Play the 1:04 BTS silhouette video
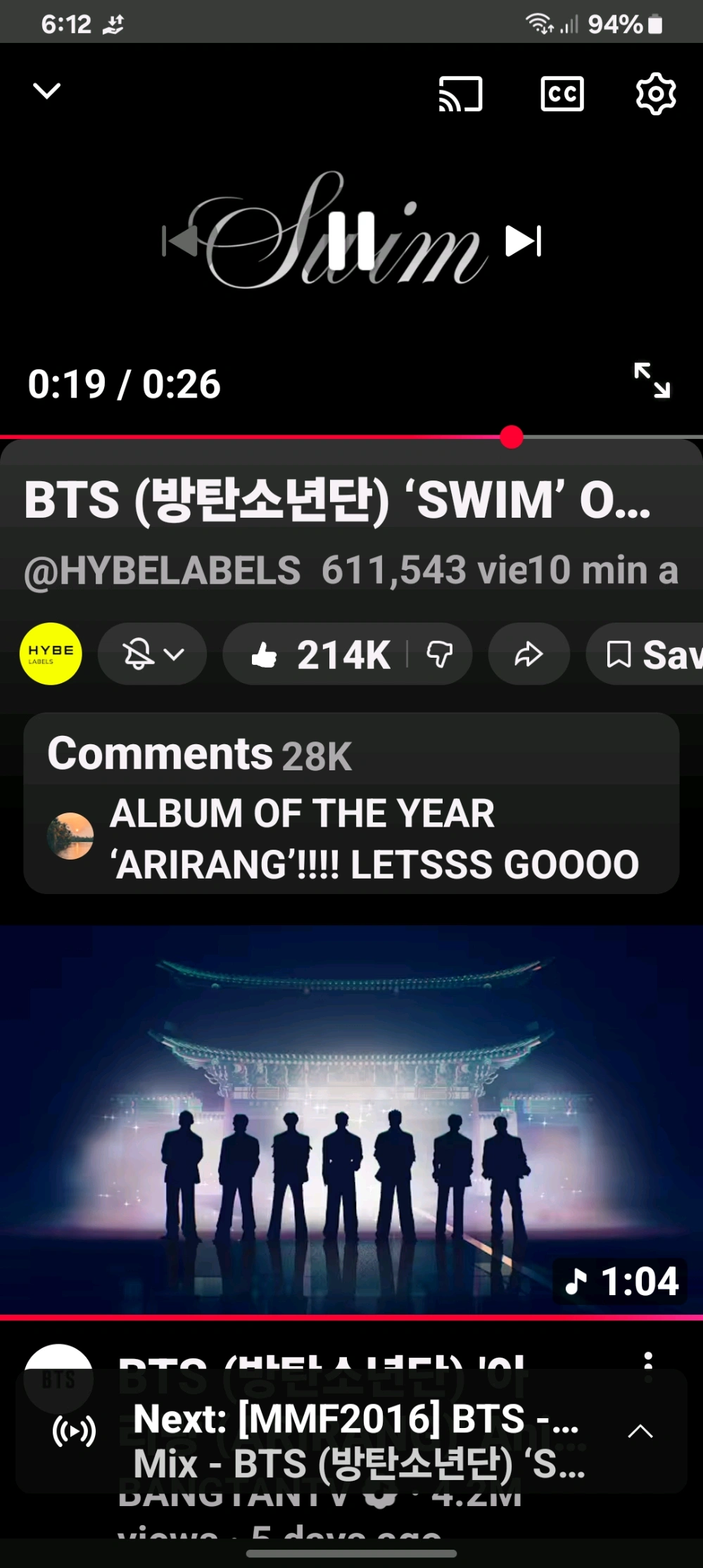 tap(351, 1118)
